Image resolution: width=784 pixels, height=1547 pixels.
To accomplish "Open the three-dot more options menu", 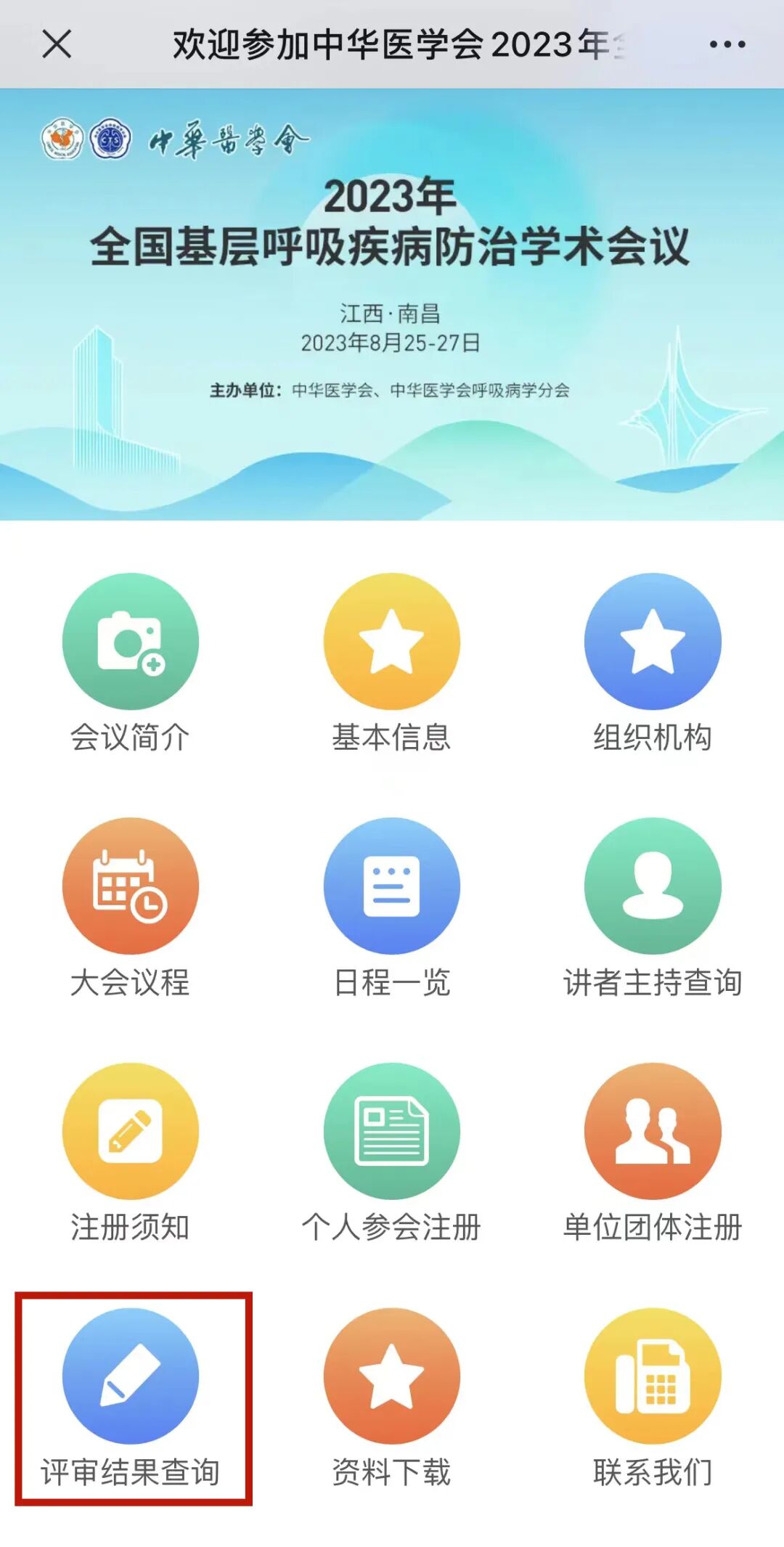I will point(727,44).
